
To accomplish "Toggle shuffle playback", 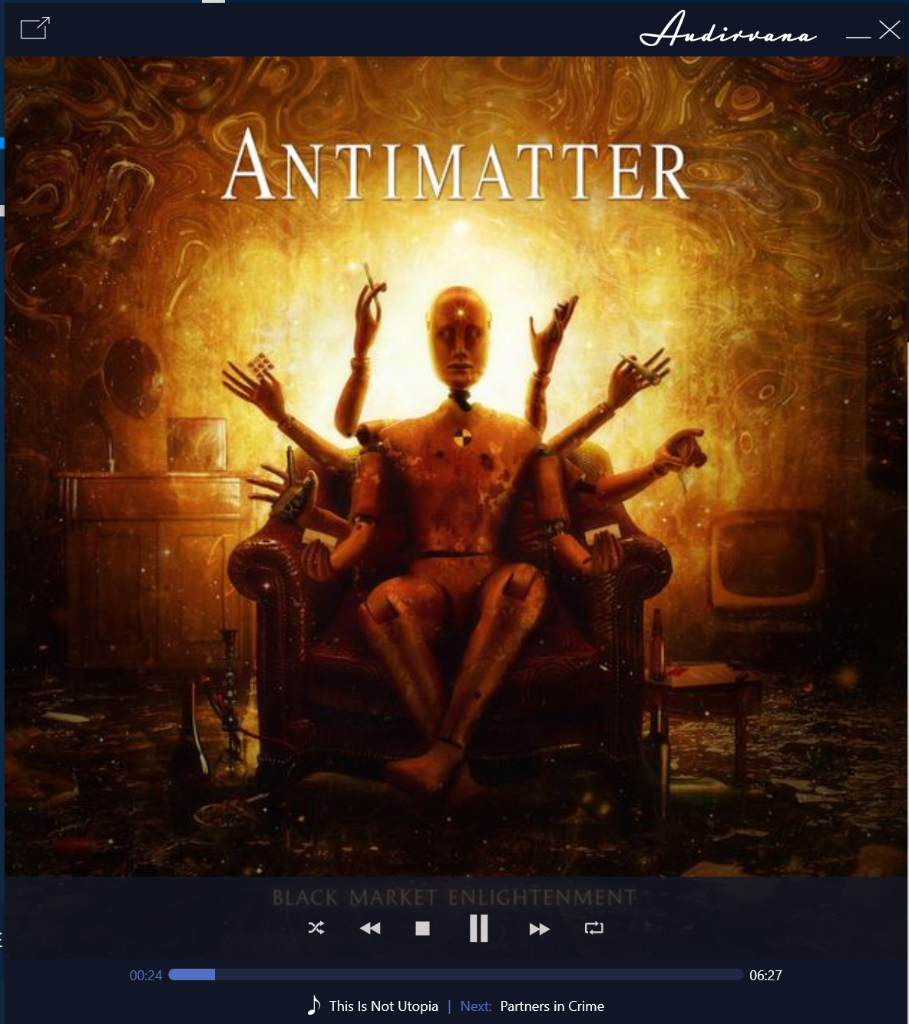I will tap(316, 928).
